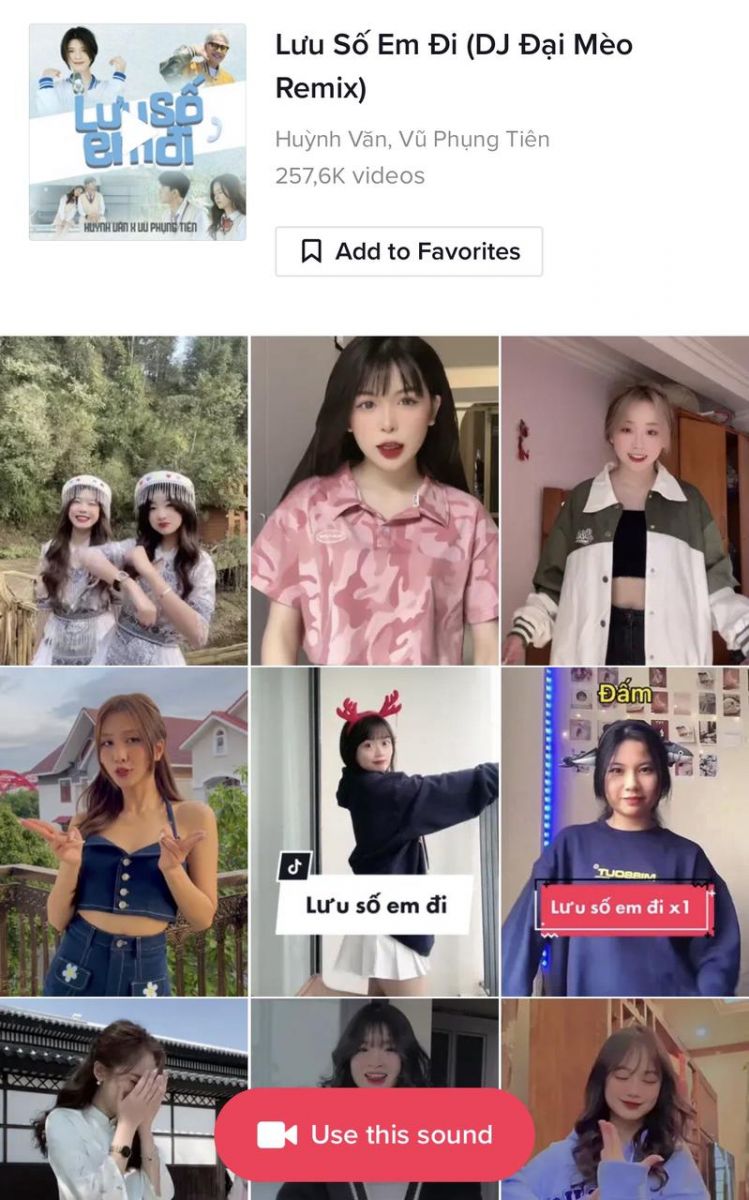
Task: Open video of girl in pink camo shirt
Action: [374, 500]
